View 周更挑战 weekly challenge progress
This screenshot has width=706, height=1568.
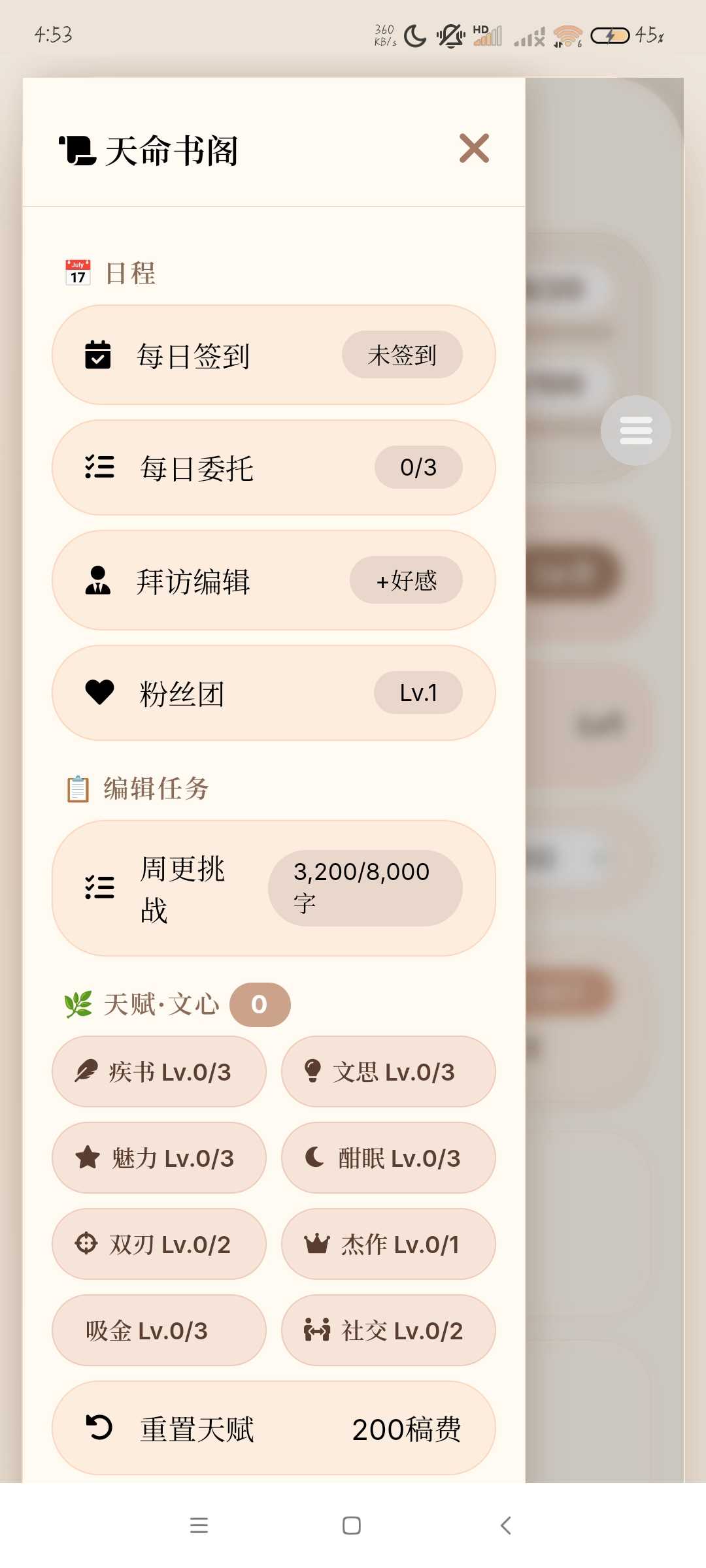click(x=273, y=888)
